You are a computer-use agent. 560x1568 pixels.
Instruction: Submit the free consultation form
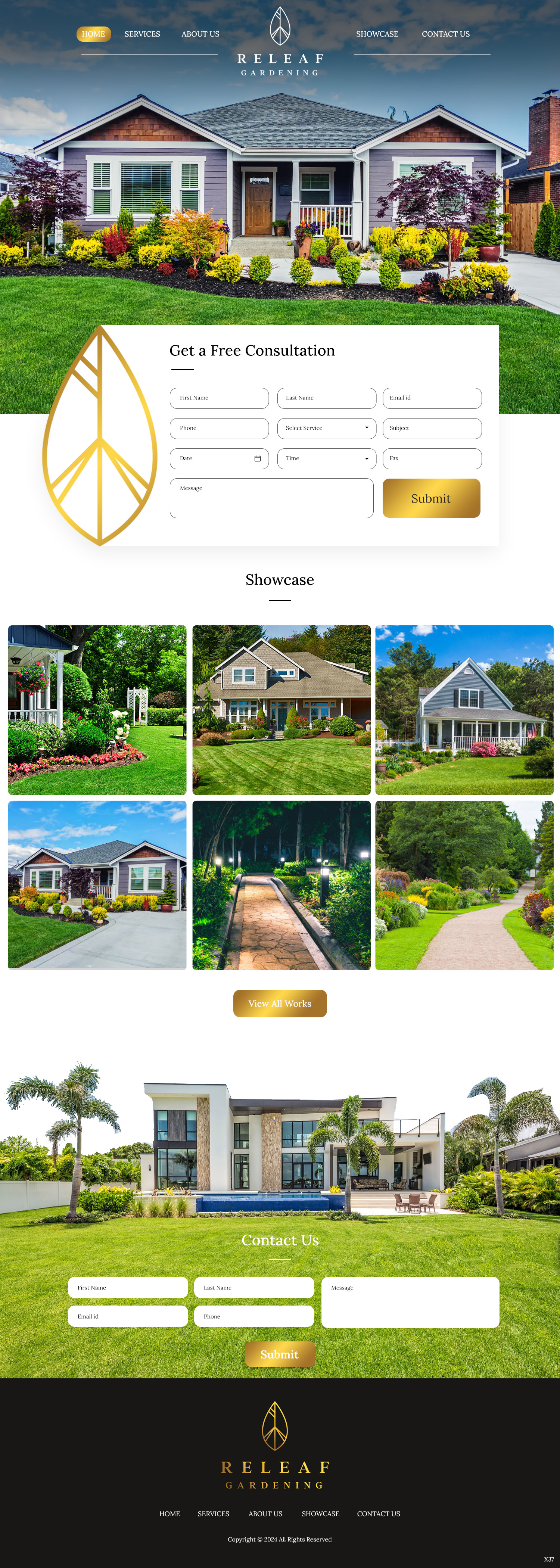tap(431, 498)
